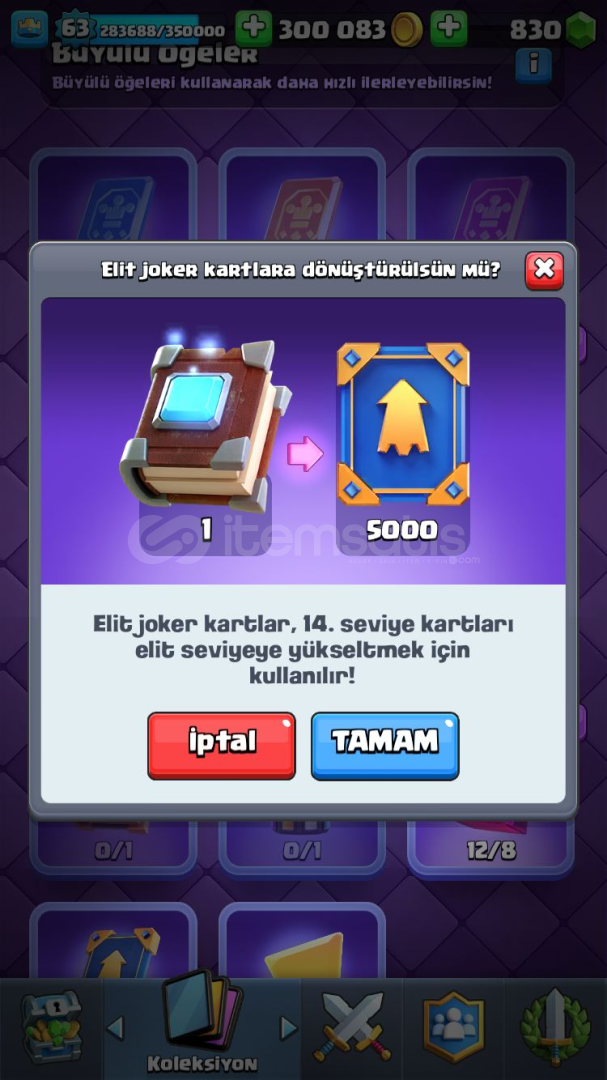Show info about Büyülü Öğeler
The image size is (607, 1080).
[533, 66]
